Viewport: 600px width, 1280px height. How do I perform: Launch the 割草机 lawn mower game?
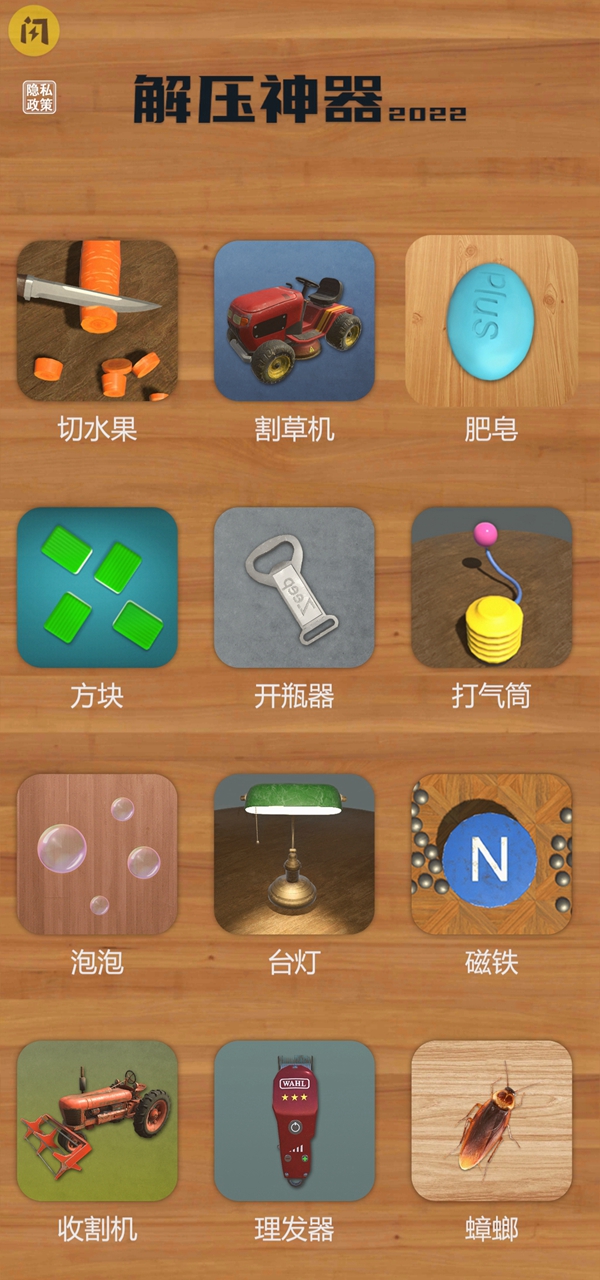pos(294,320)
